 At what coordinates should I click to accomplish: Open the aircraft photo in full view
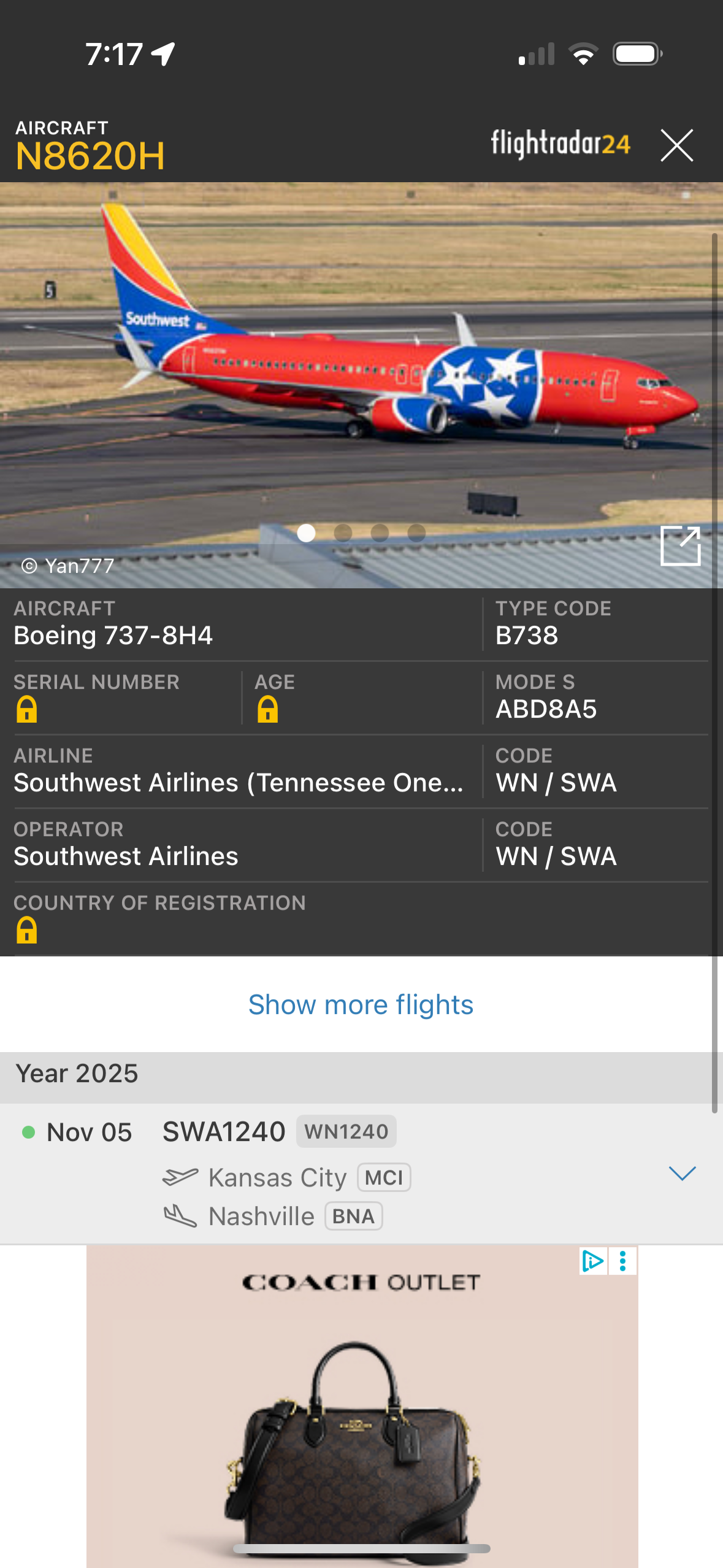click(680, 545)
